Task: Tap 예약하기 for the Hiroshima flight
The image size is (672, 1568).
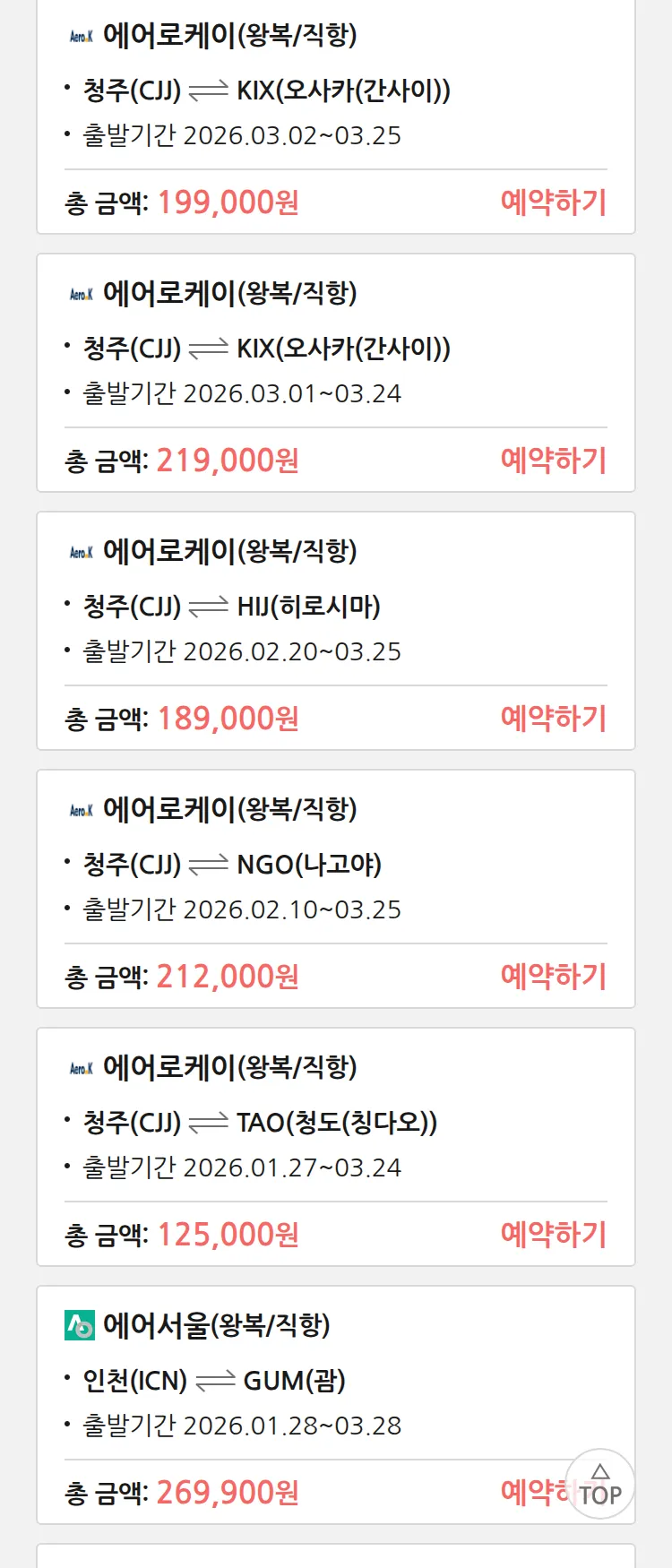Action: [x=553, y=719]
